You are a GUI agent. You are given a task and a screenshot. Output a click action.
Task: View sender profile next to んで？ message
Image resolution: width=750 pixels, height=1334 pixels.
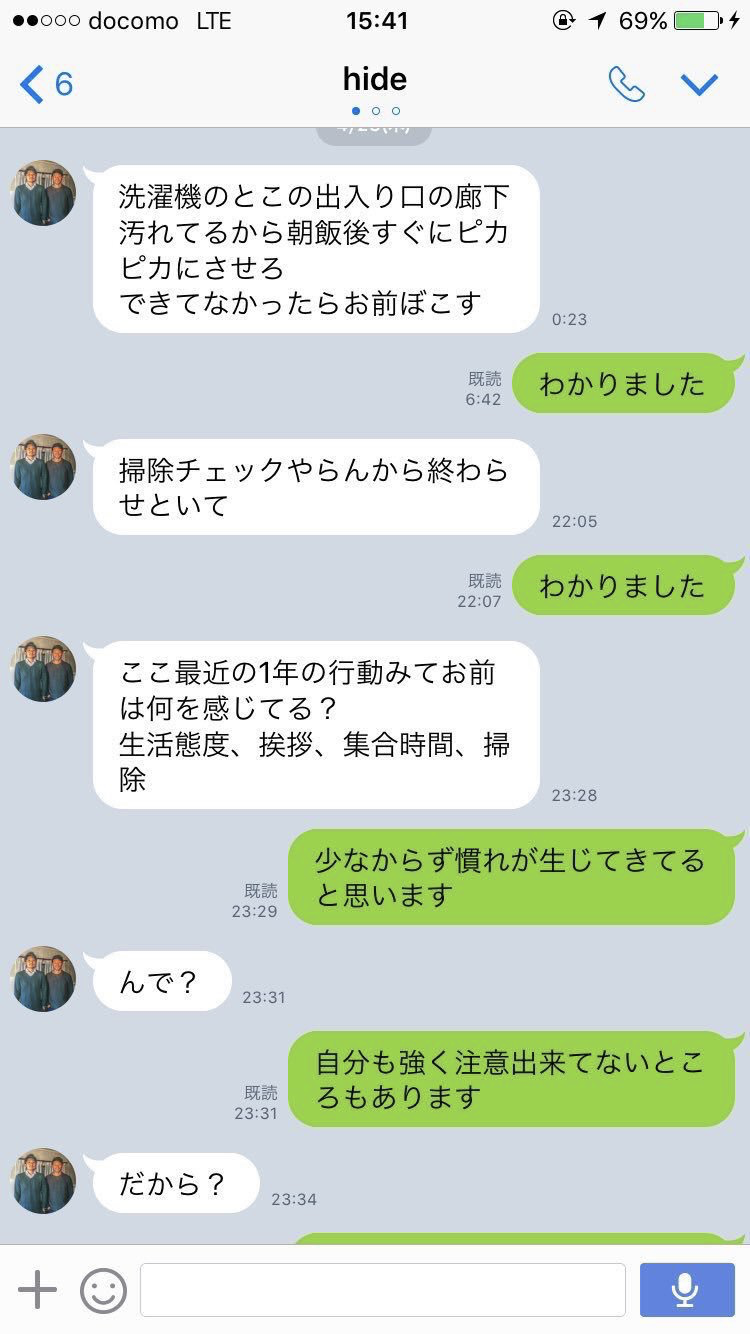point(45,979)
